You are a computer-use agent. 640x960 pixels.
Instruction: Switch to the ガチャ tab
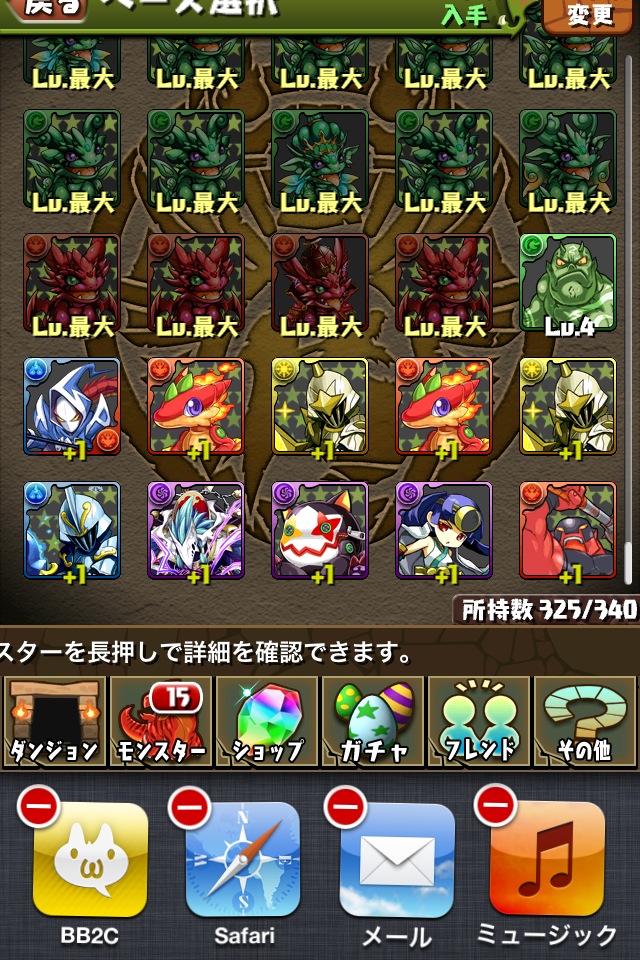coord(372,721)
